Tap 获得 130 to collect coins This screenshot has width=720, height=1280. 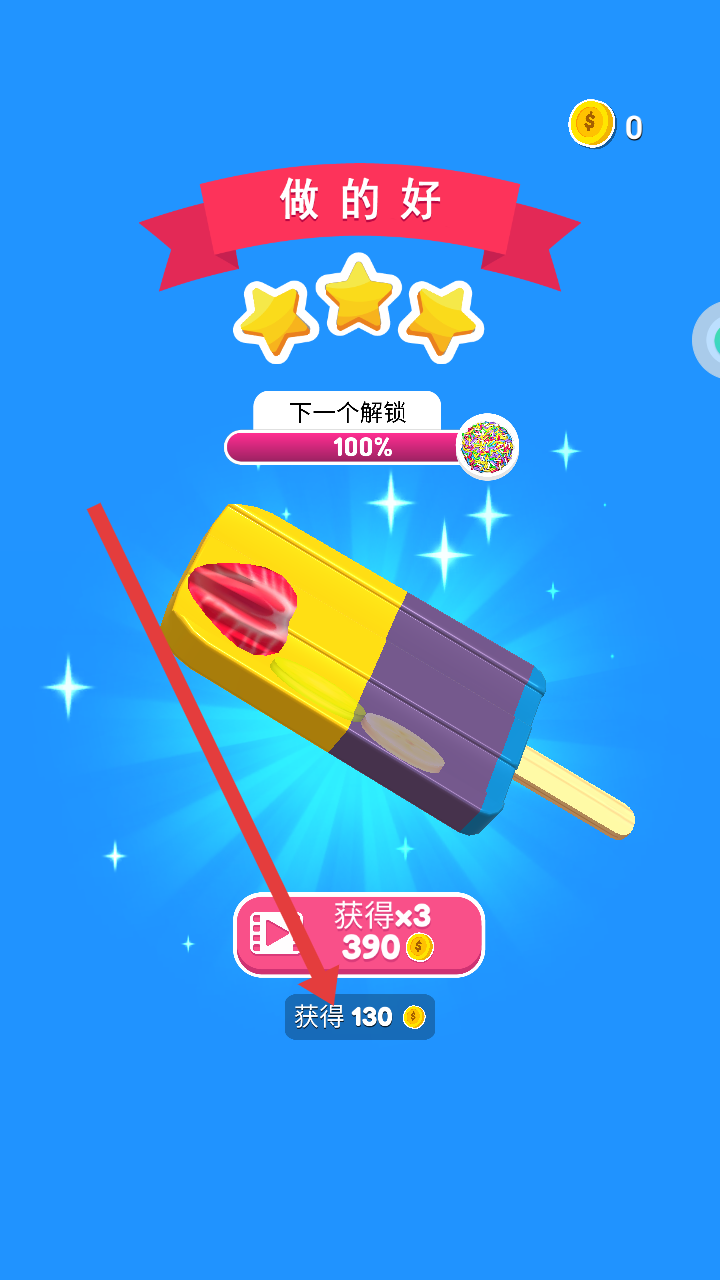point(360,1017)
